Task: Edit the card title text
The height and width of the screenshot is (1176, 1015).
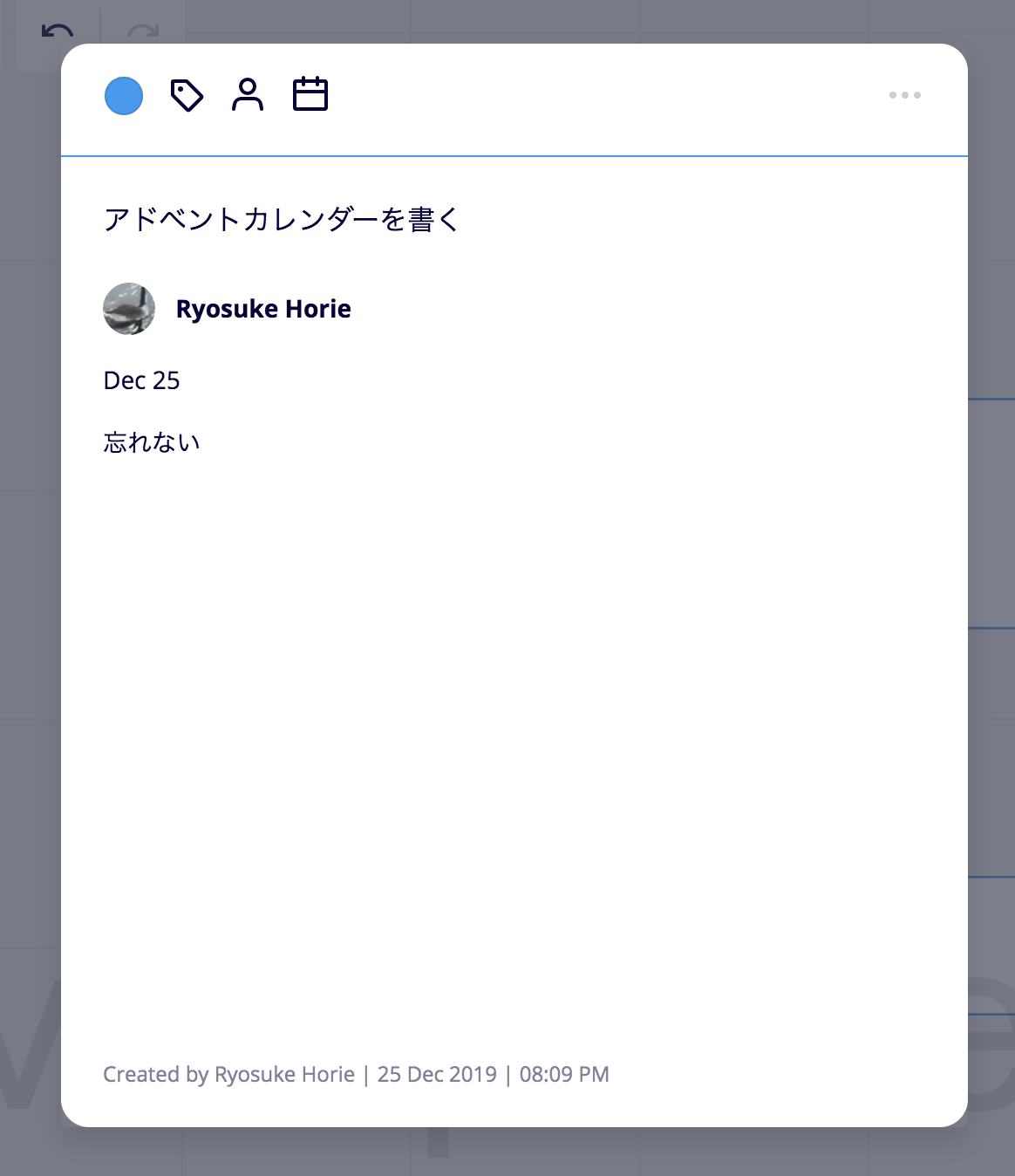Action: [281, 219]
